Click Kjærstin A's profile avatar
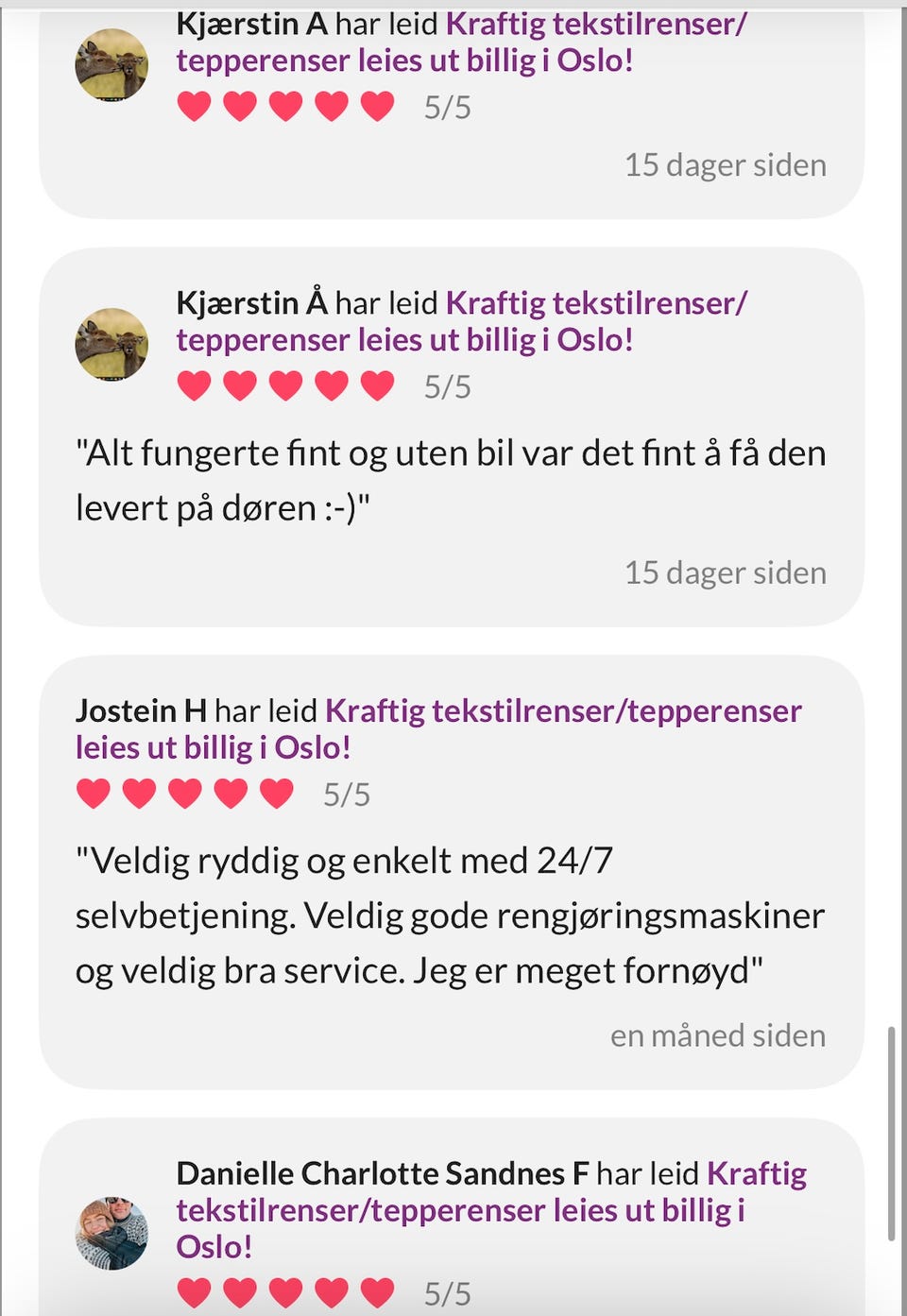The height and width of the screenshot is (1316, 907). (x=111, y=64)
